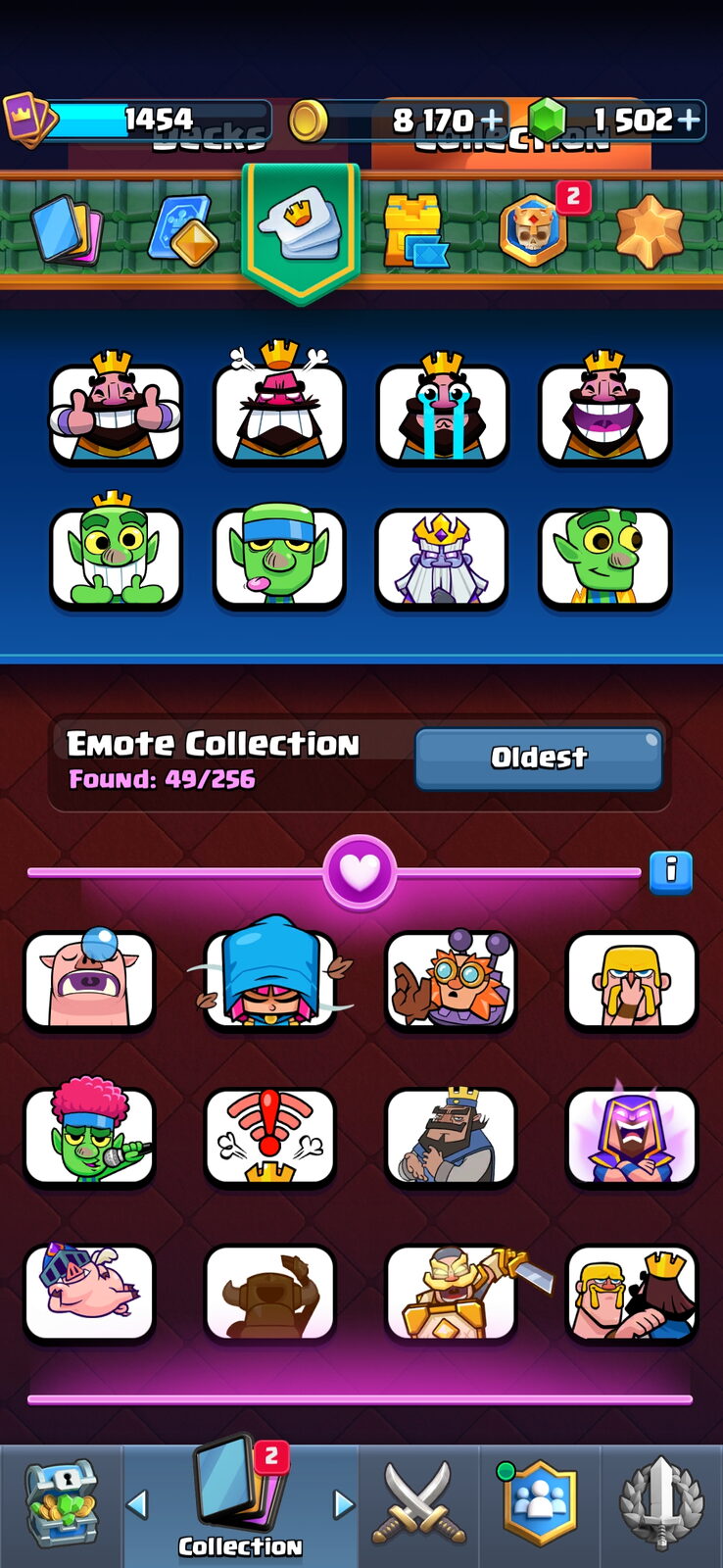Viewport: 723px width, 1568px height.
Task: Open the tower troops tab
Action: click(x=415, y=231)
